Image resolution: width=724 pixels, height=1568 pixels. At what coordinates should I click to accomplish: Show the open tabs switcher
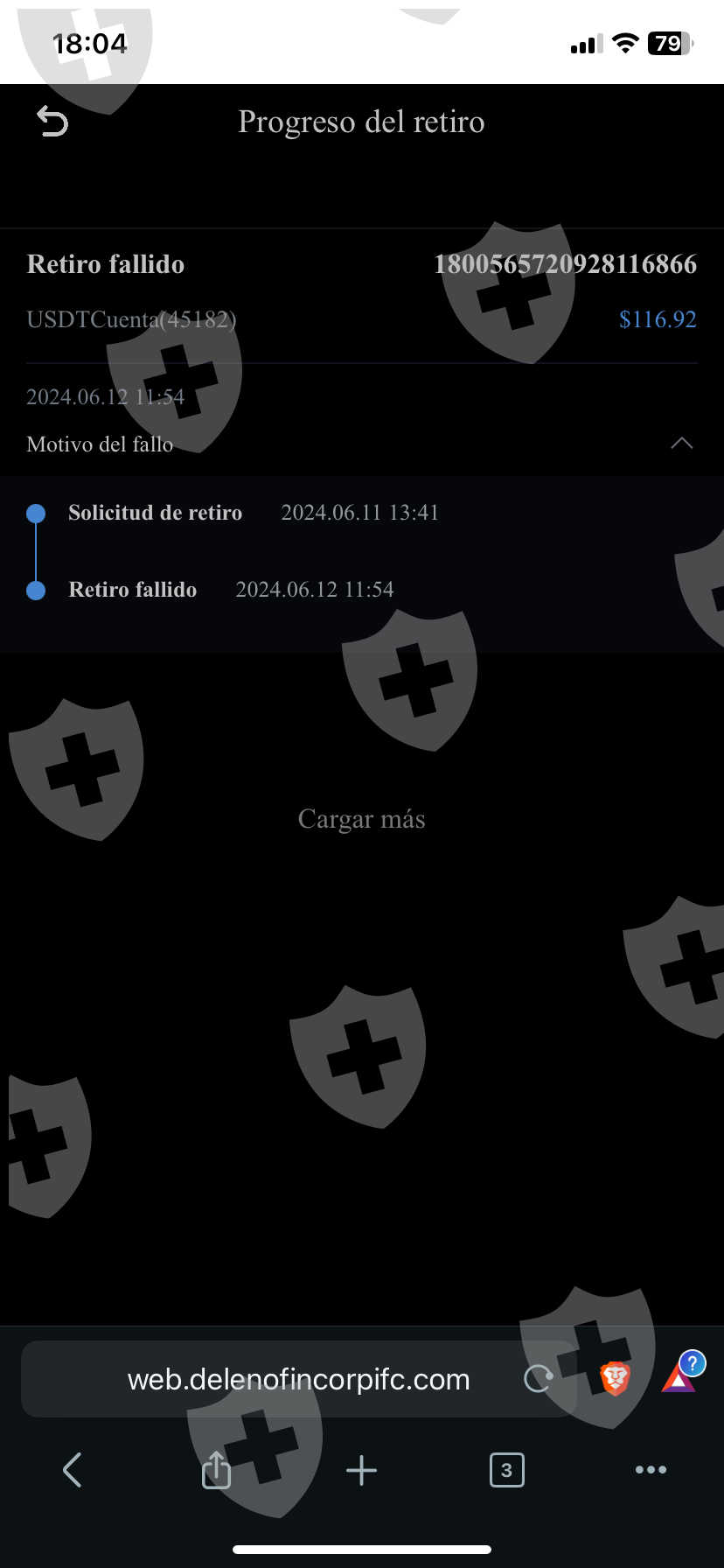(x=506, y=1470)
